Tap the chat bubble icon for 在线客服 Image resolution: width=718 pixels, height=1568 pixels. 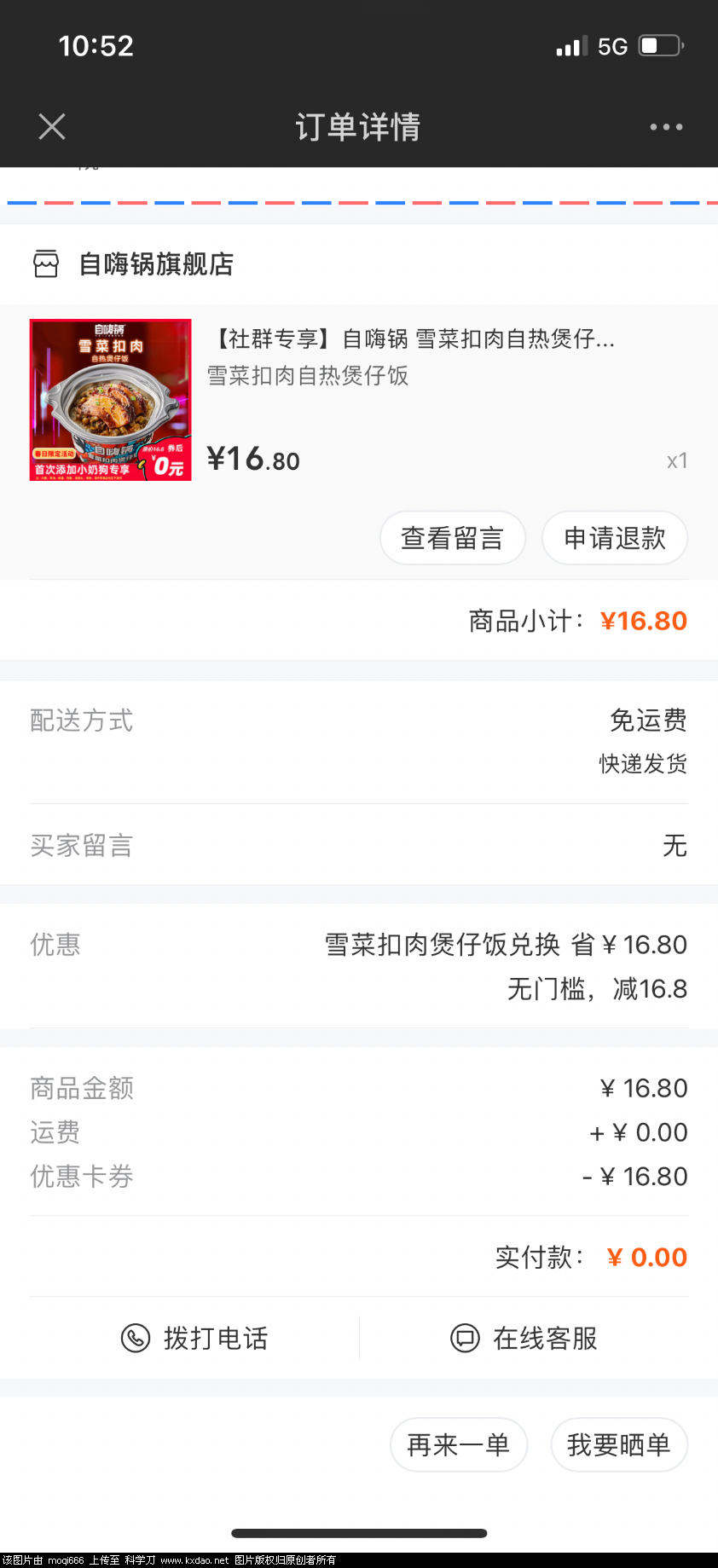[x=464, y=1339]
